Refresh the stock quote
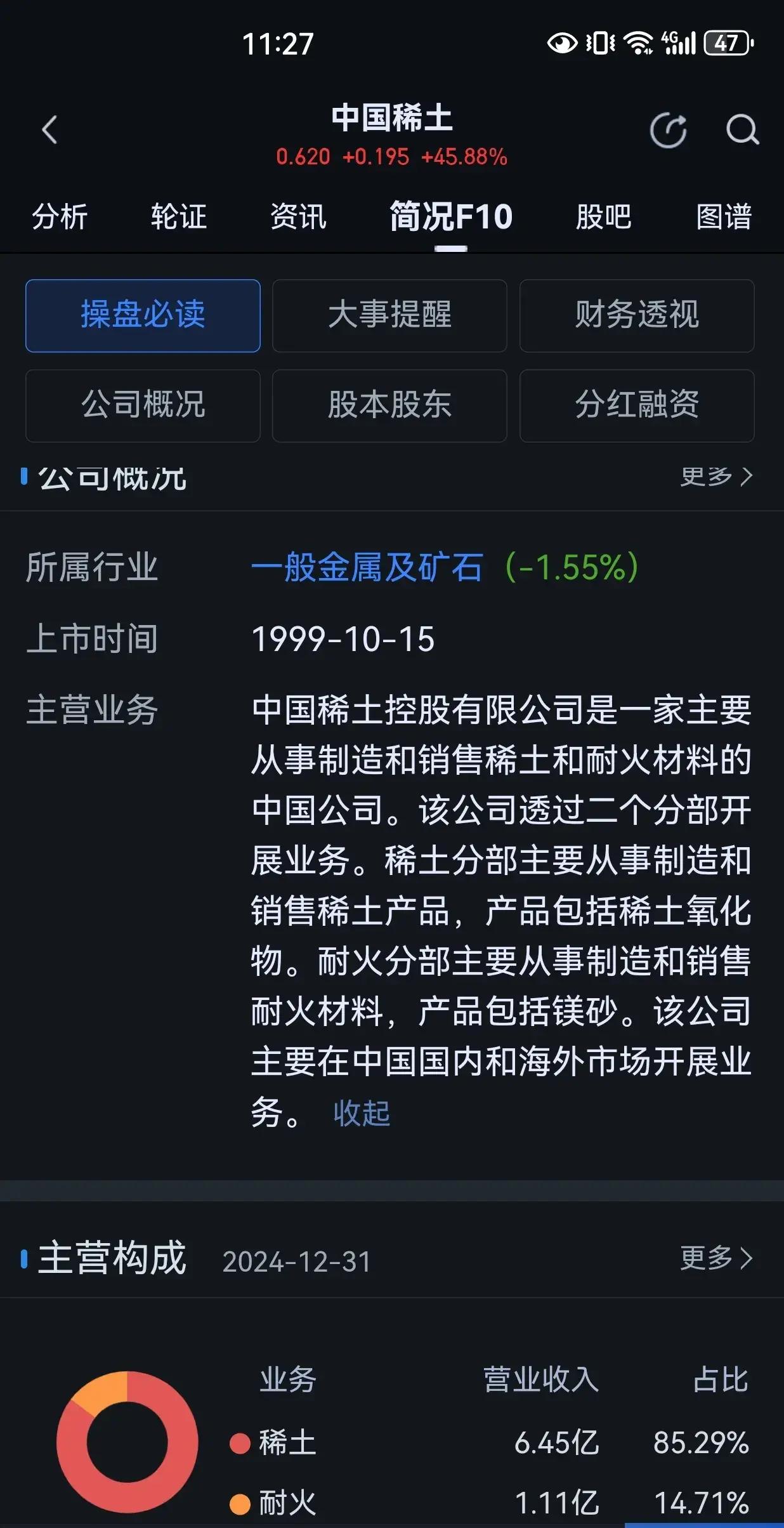 click(669, 131)
